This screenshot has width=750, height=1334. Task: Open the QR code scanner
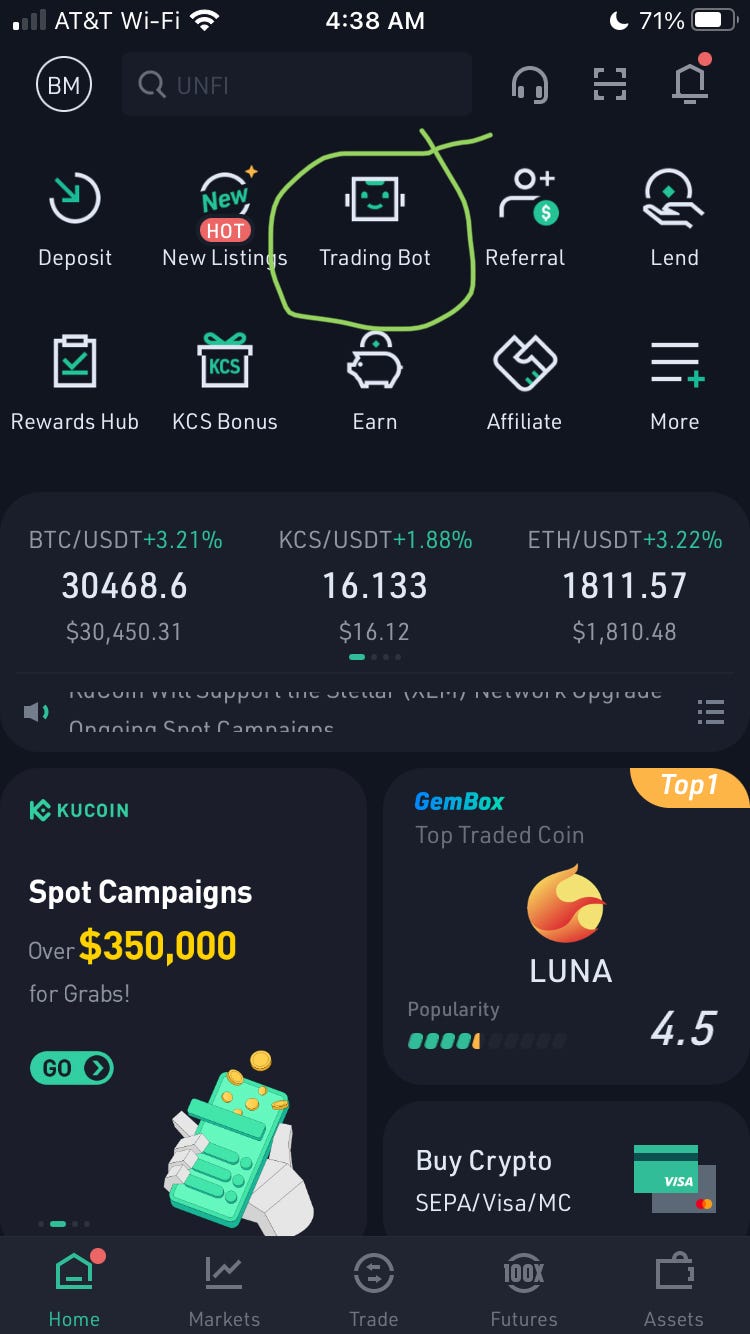click(610, 84)
